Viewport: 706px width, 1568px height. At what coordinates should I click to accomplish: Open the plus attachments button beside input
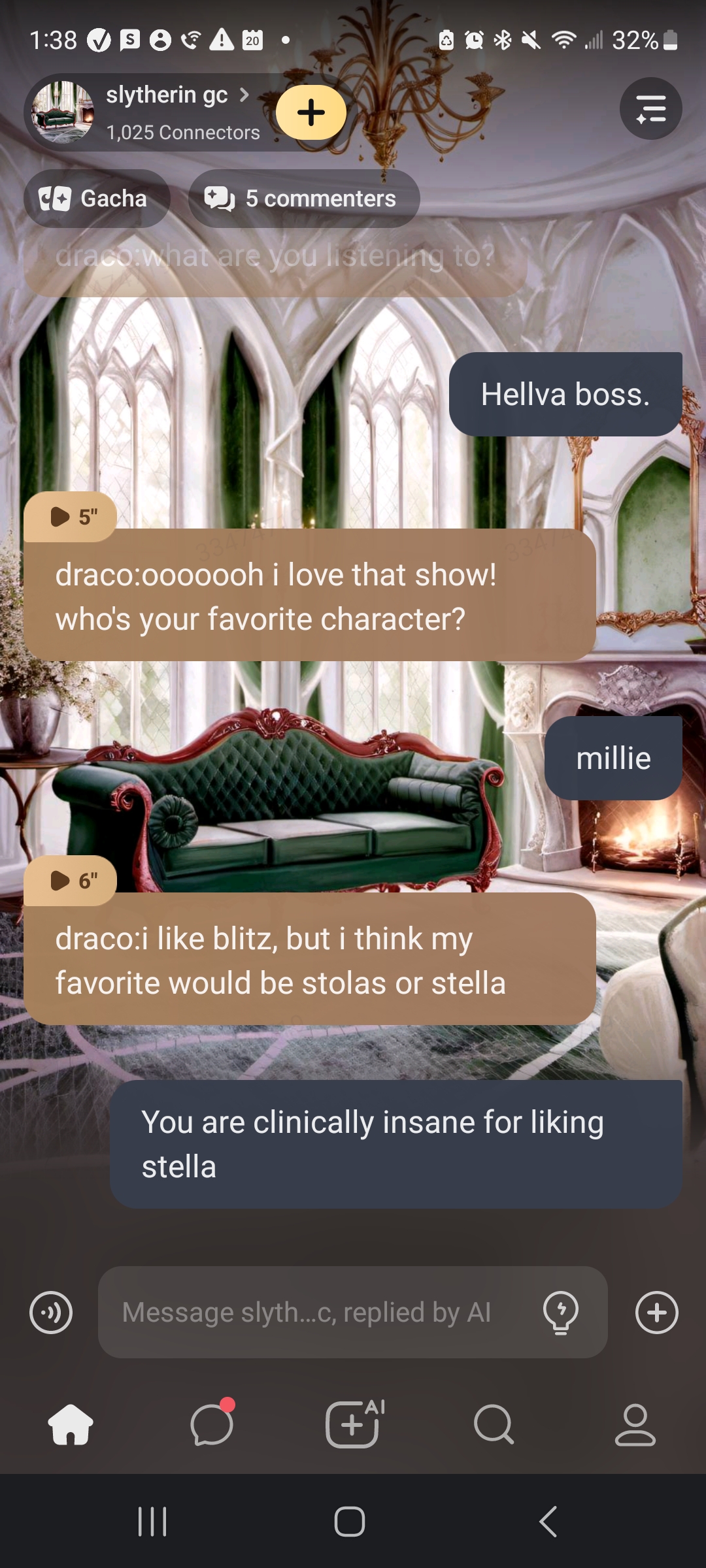click(x=656, y=1312)
